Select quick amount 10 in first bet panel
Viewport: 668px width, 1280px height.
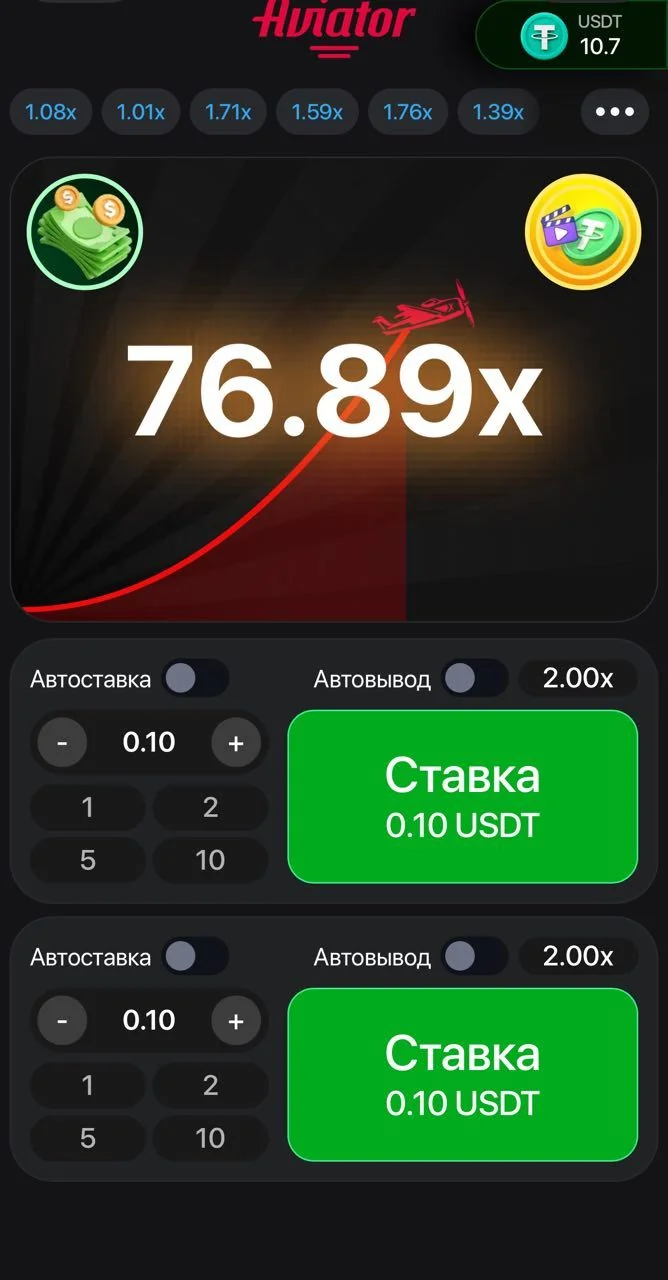click(210, 860)
